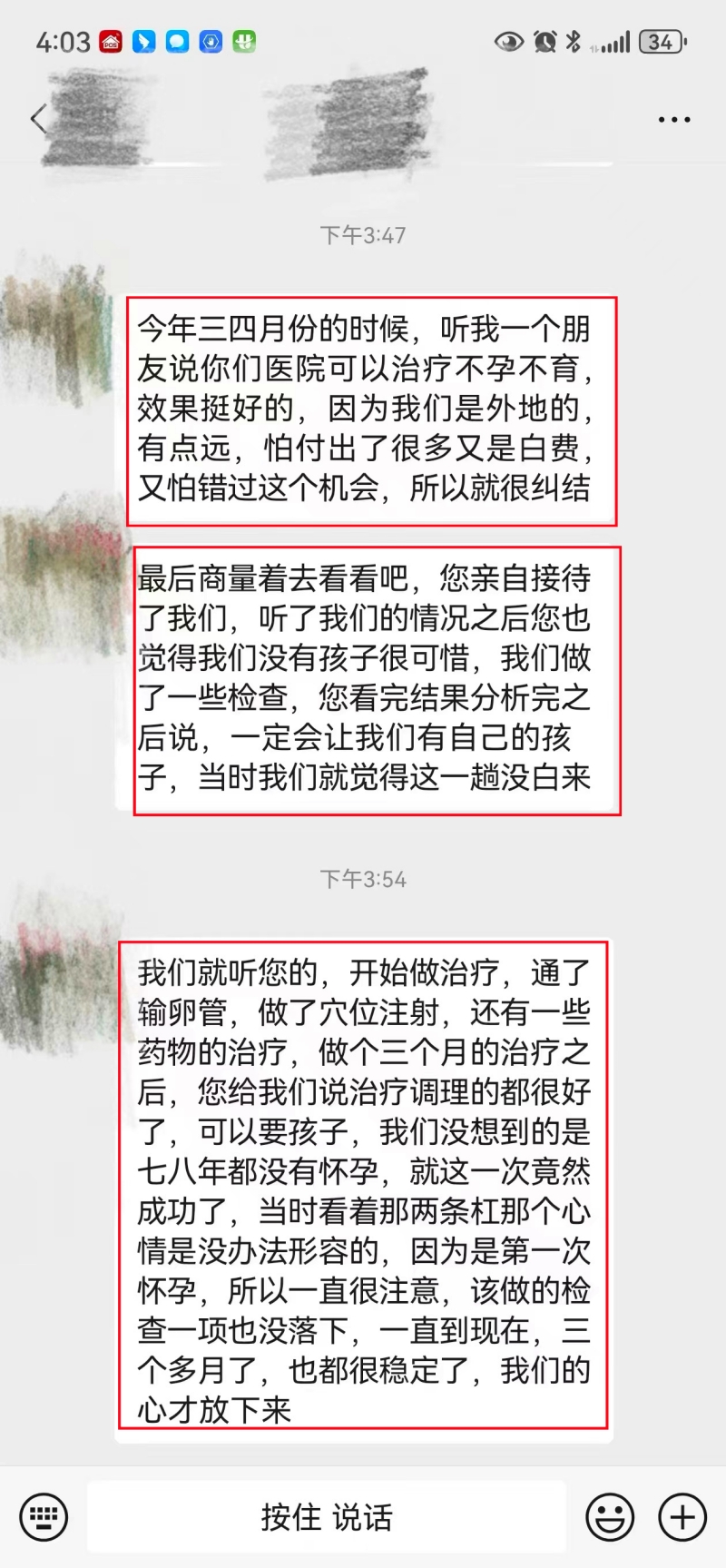
Task: Open the plus attachments menu
Action: pos(682,1517)
